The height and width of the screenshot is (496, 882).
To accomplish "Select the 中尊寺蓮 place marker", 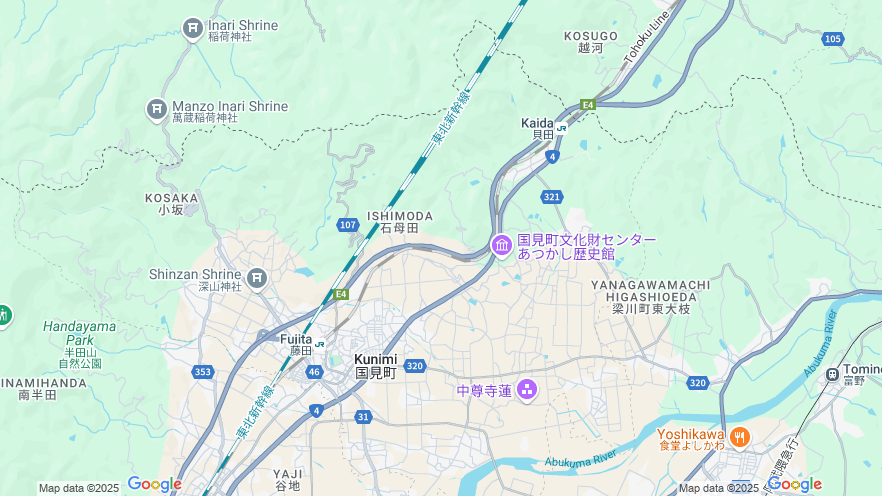I will point(527,389).
